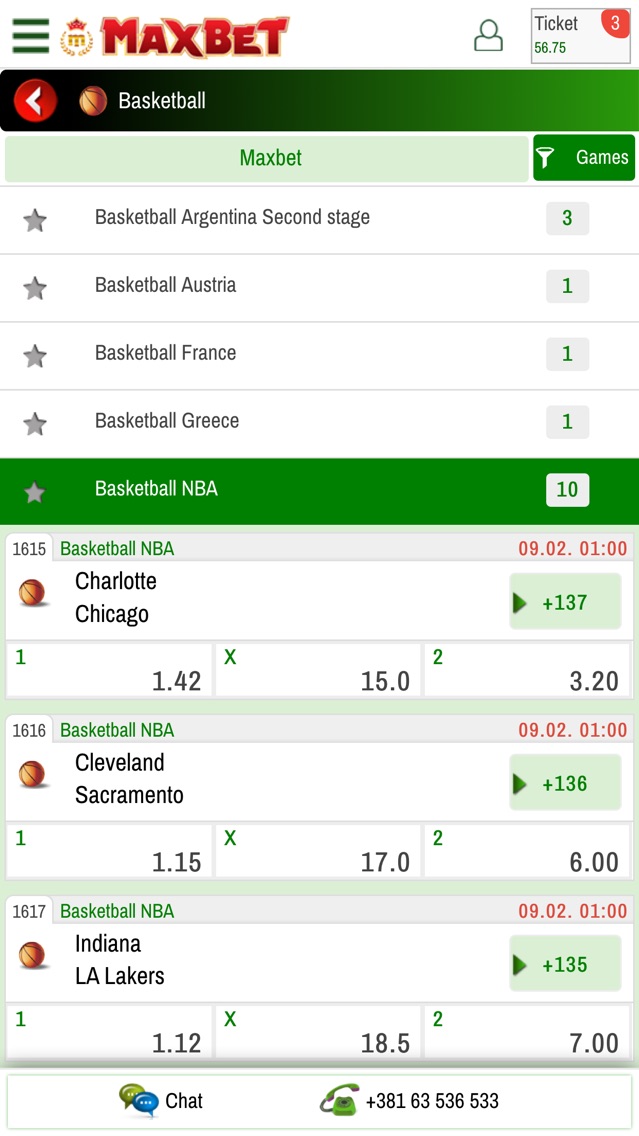The height and width of the screenshot is (1136, 639).
Task: Collapse the Basketball NBA section
Action: point(320,490)
